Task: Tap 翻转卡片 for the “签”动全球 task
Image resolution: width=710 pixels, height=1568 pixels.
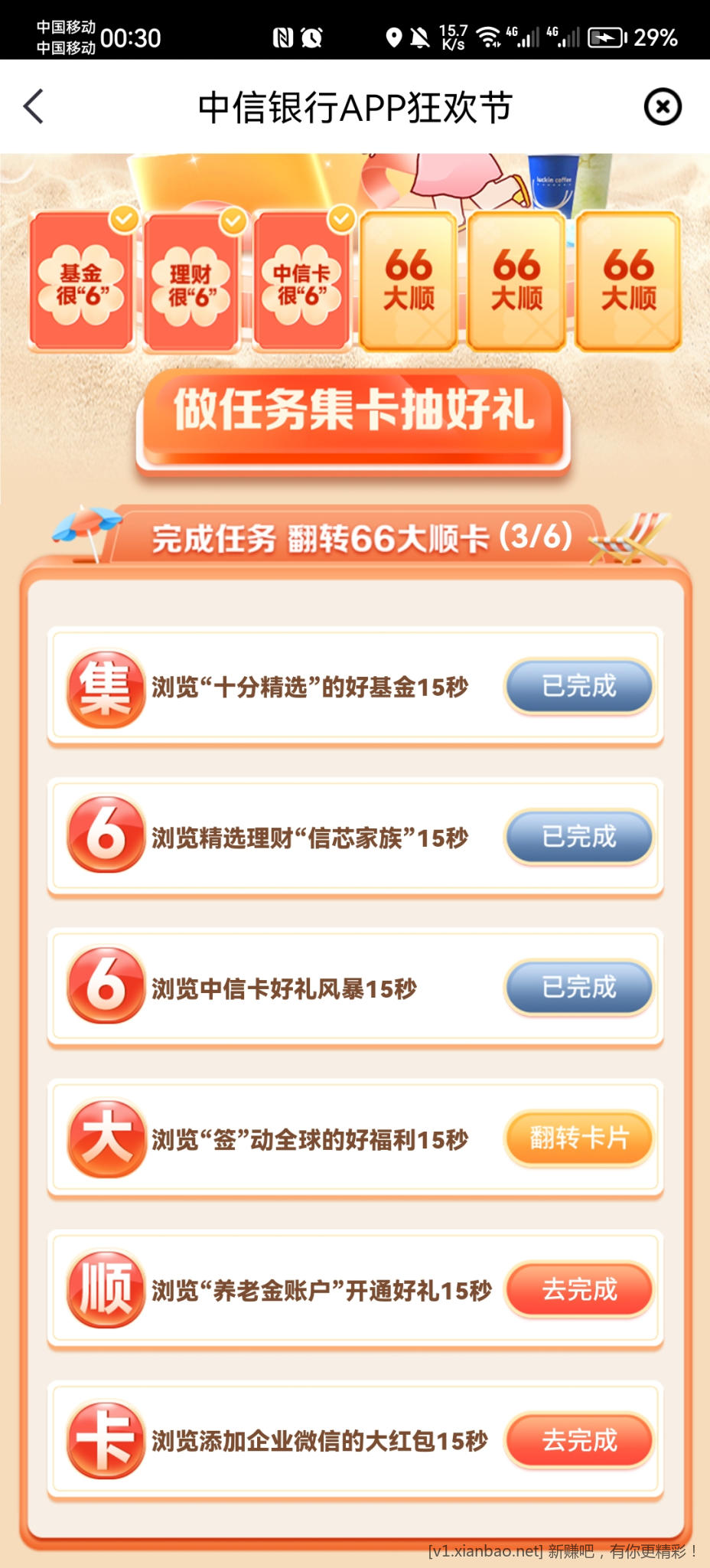Action: pos(579,1138)
